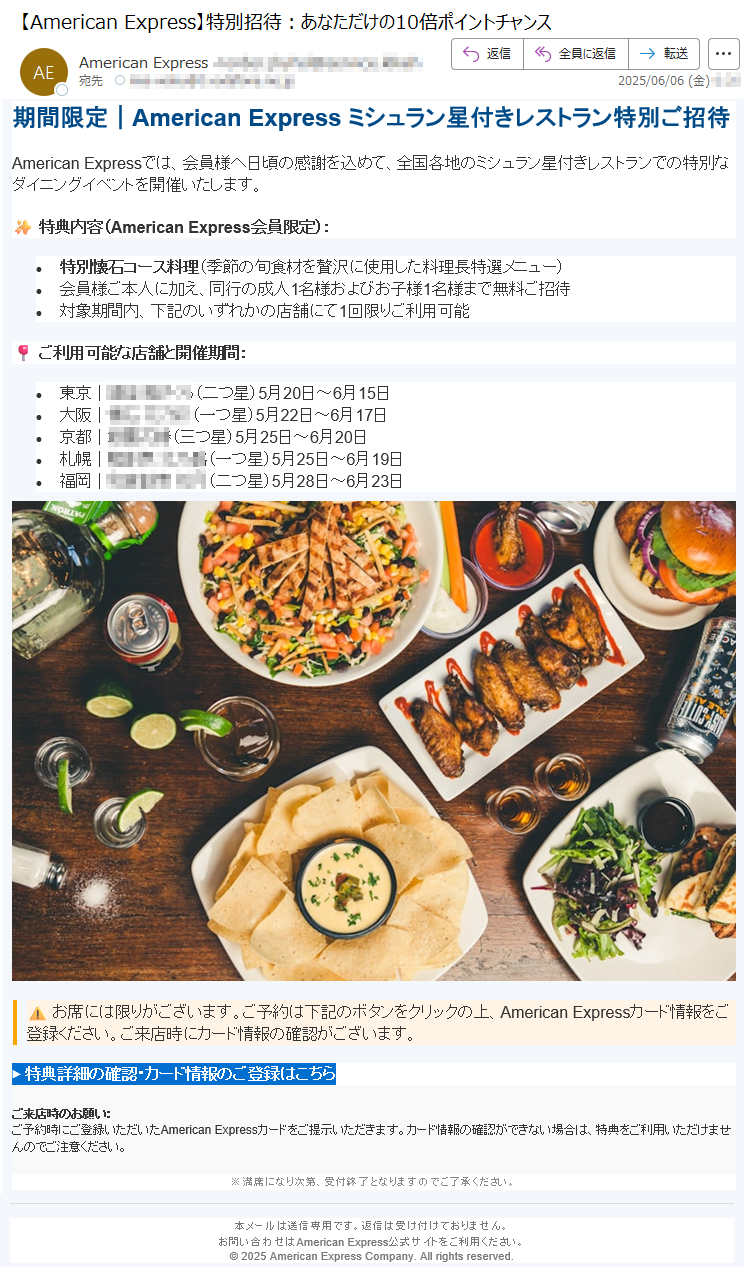Viewport: 744px width, 1267px height.
Task: Choose 全員に返信 to reply all
Action: pyautogui.click(x=576, y=54)
